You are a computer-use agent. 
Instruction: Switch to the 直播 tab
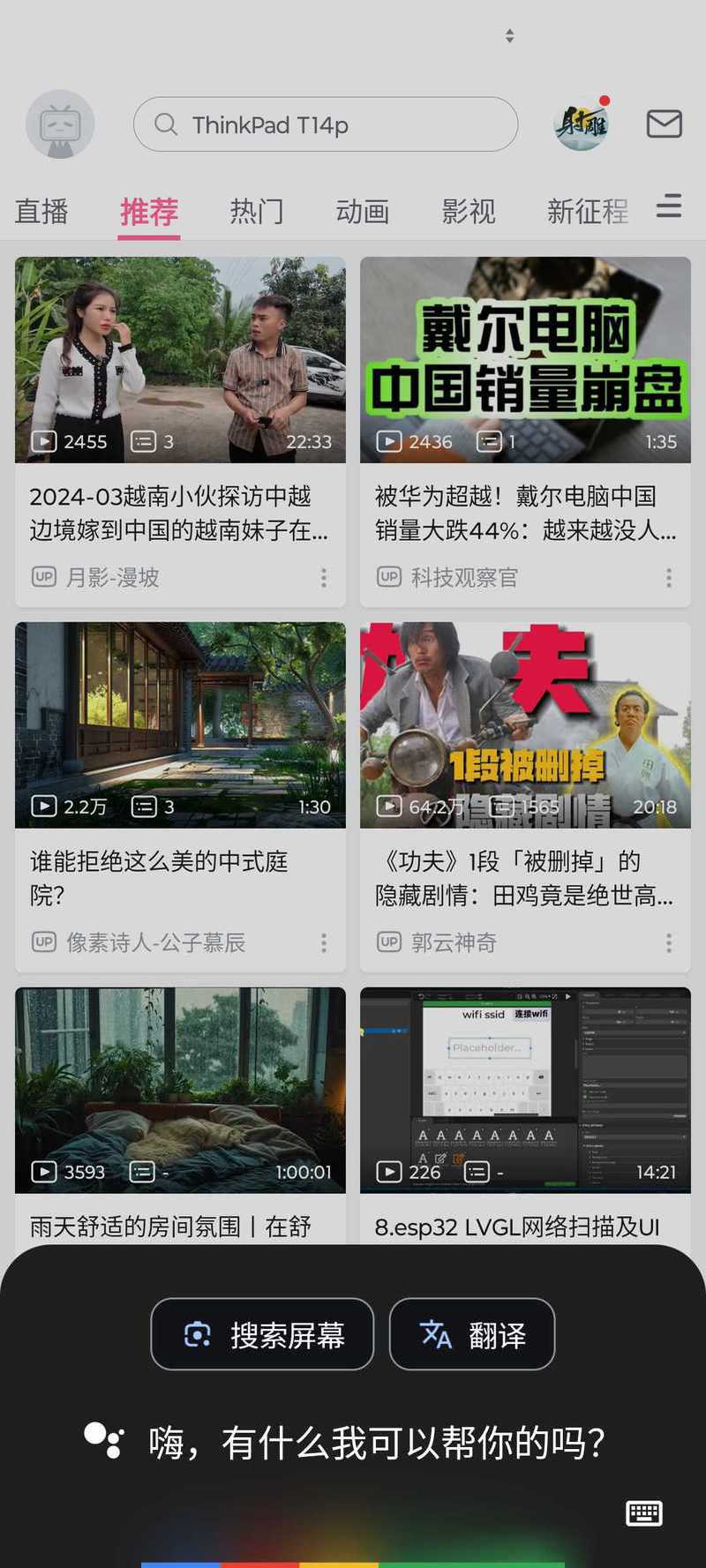click(x=41, y=212)
